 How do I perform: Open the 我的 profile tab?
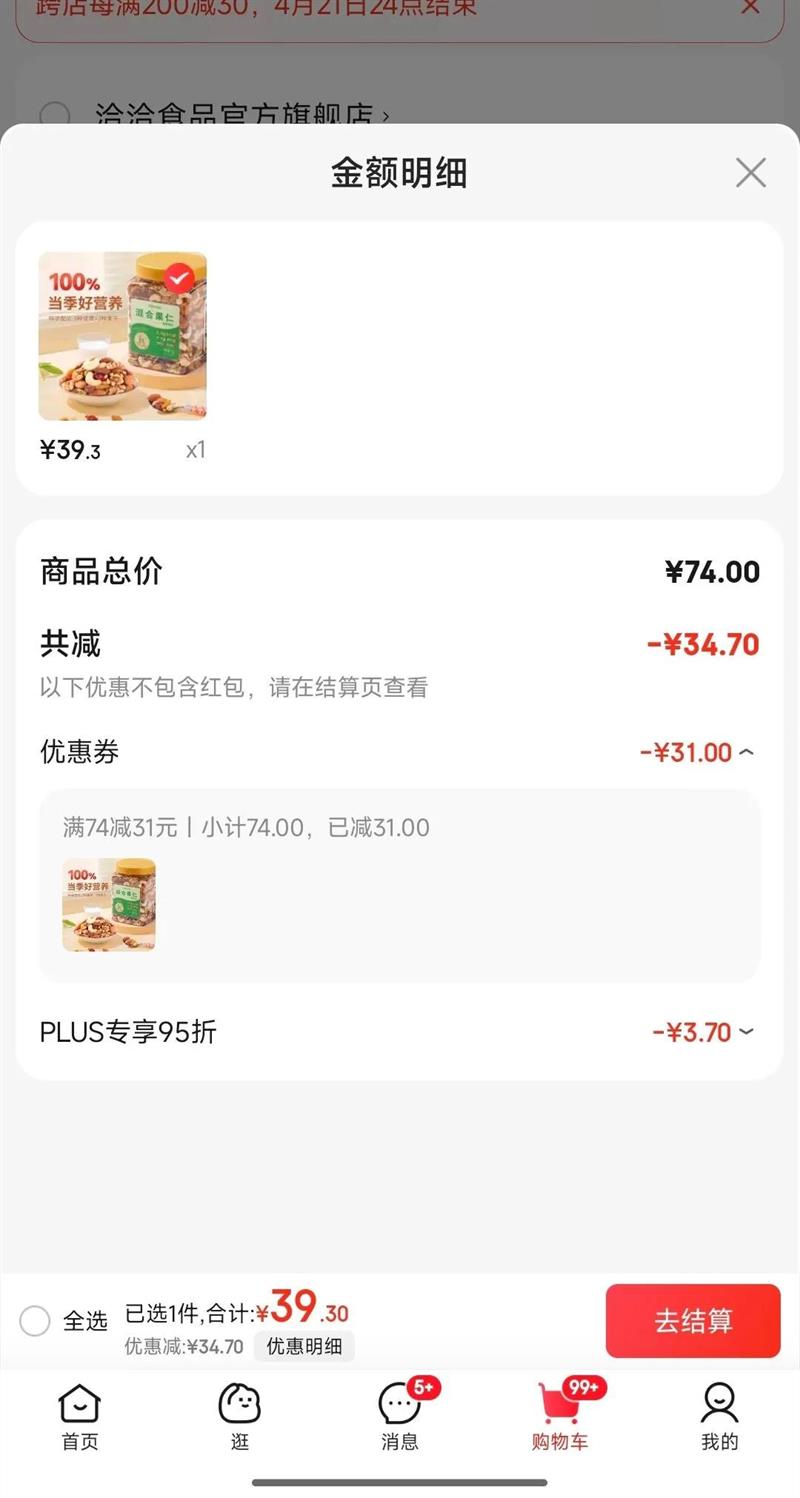[x=719, y=1417]
